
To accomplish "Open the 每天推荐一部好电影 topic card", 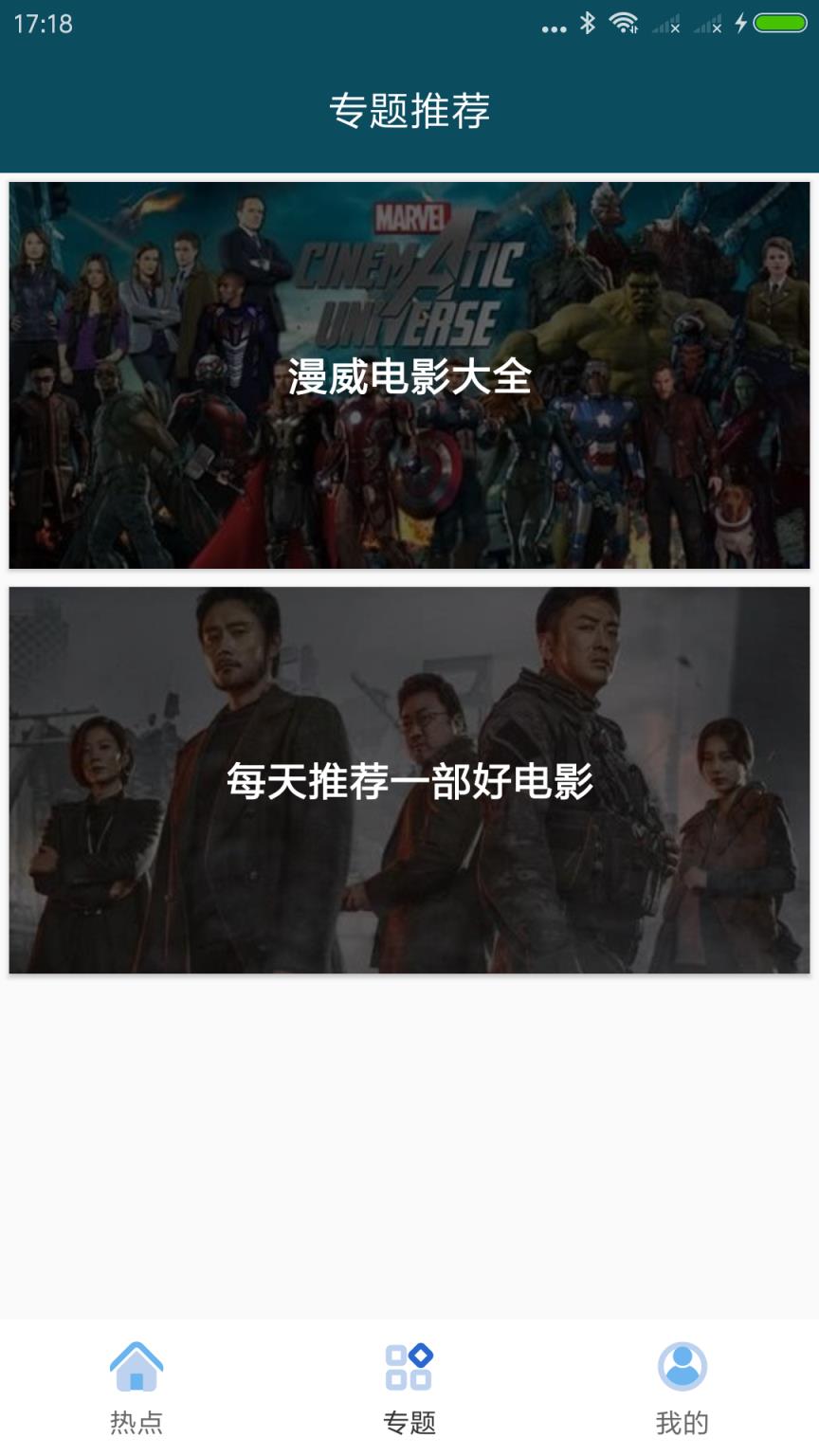I will (x=409, y=780).
